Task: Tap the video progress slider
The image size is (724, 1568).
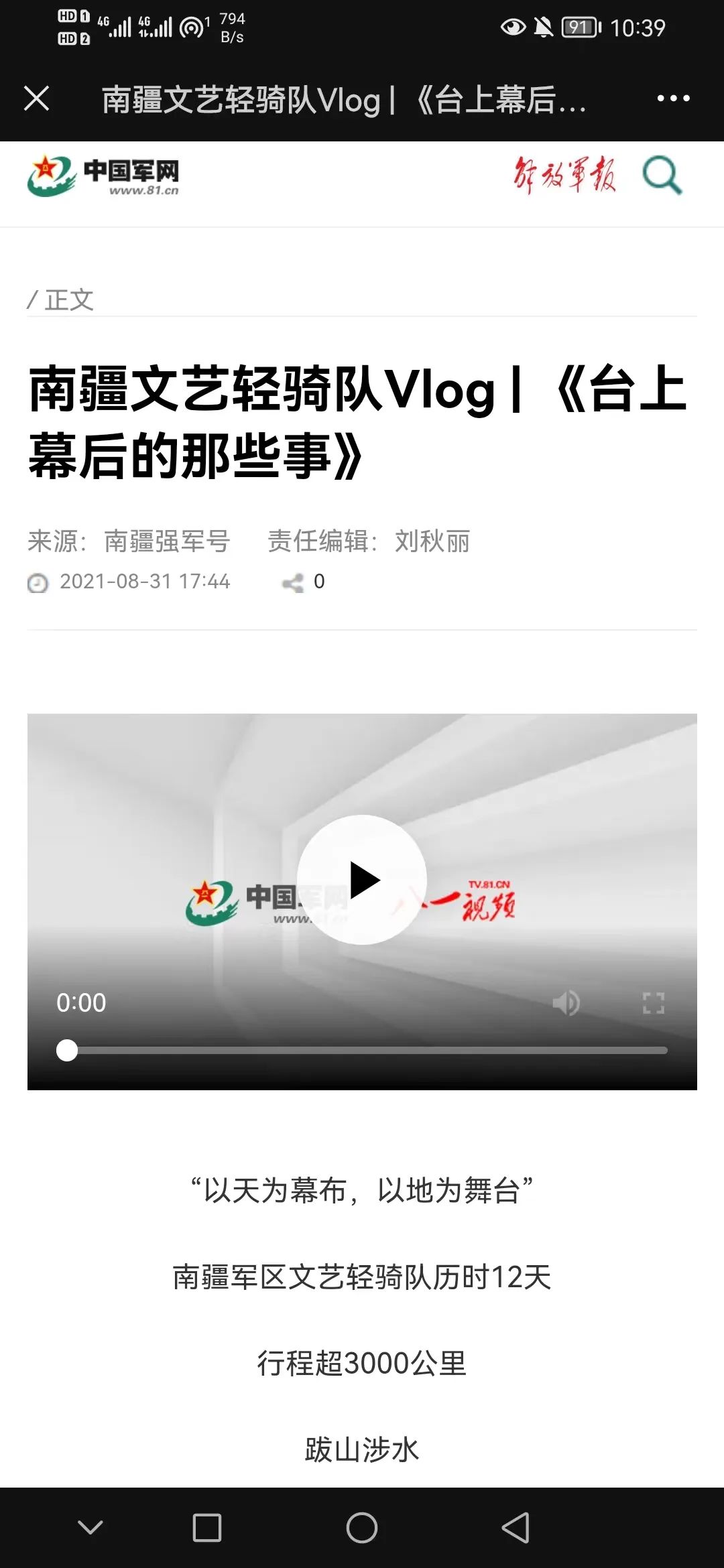Action: 362,1050
